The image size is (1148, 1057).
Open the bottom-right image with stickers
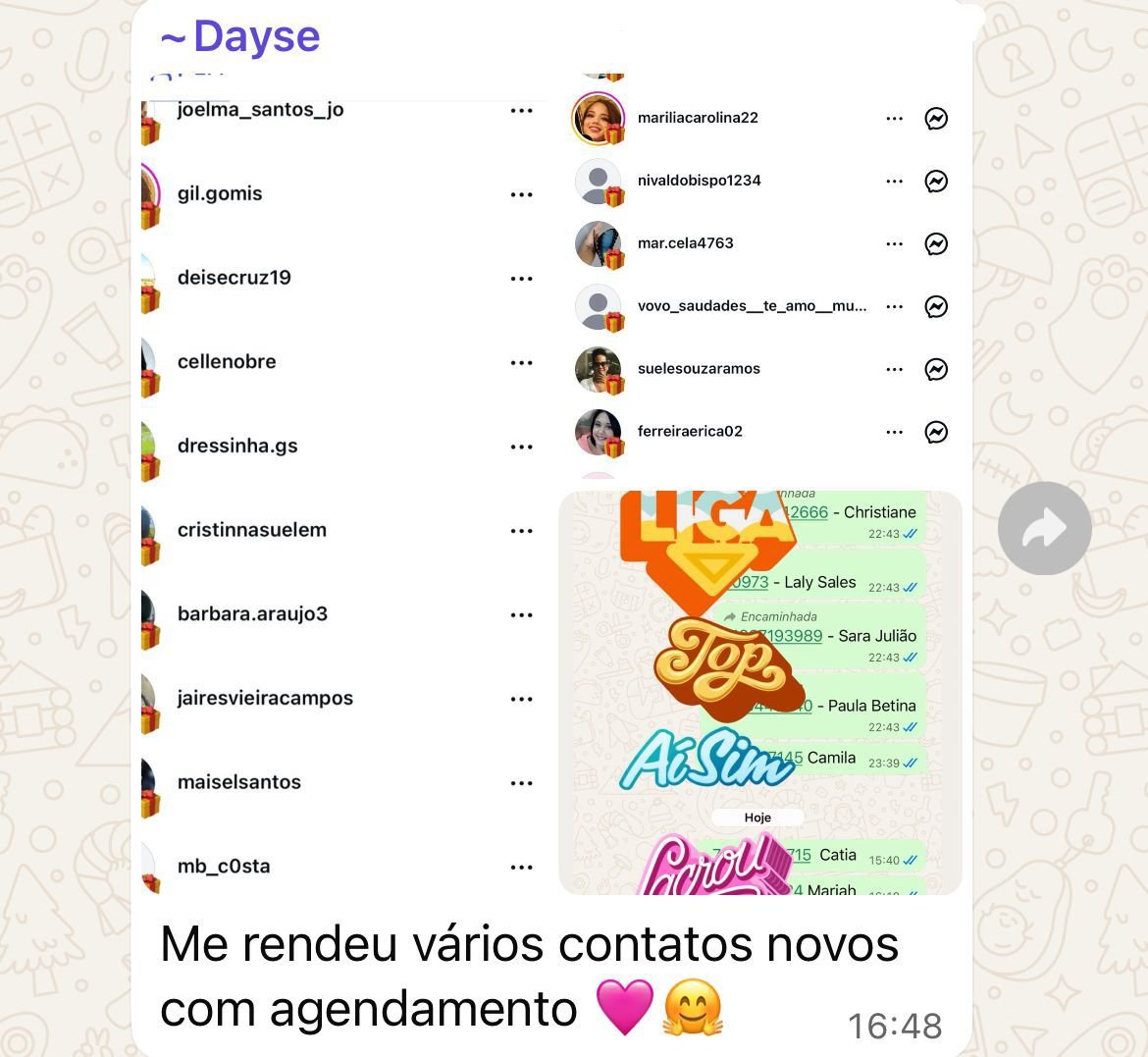click(x=760, y=692)
